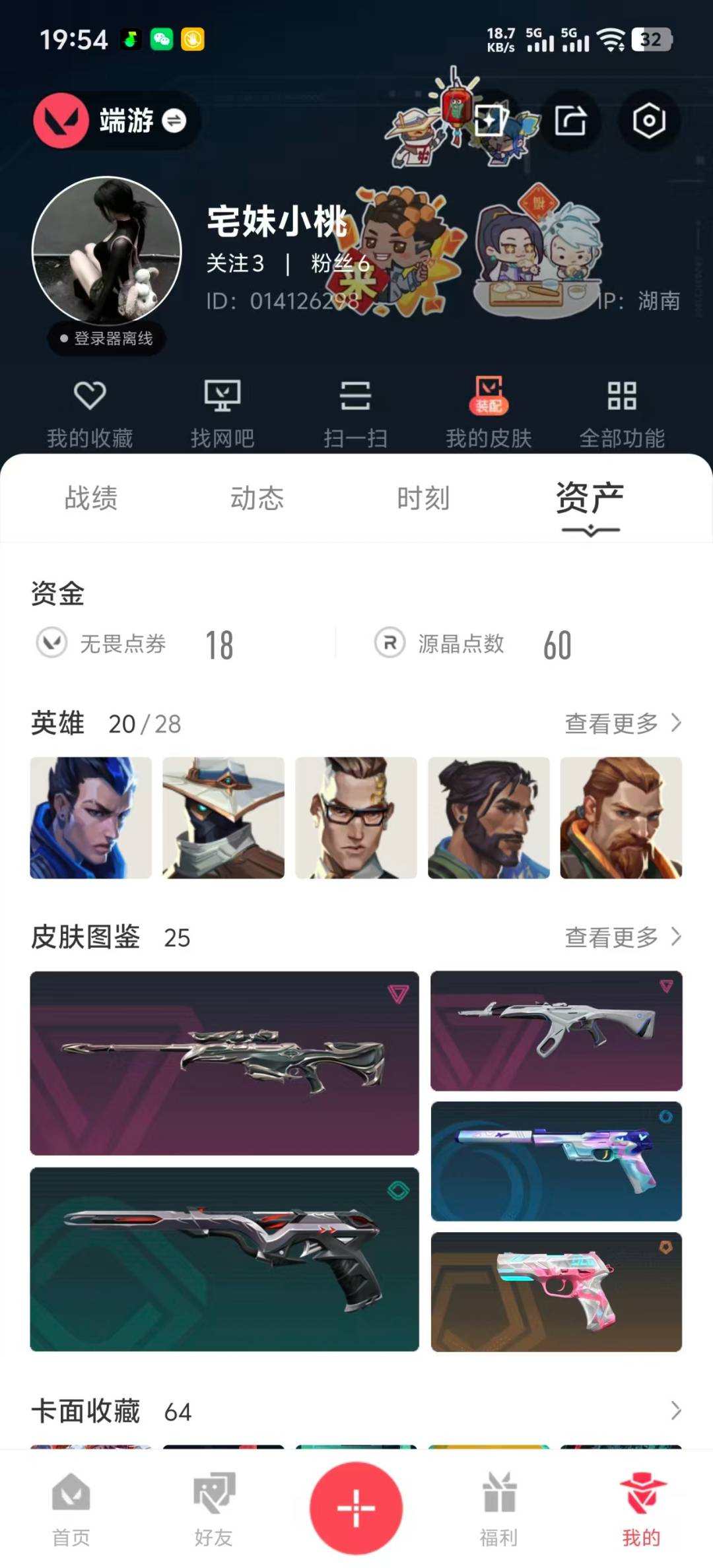Open the 端游 game switcher toggle
713x1568 pixels.
click(x=116, y=120)
